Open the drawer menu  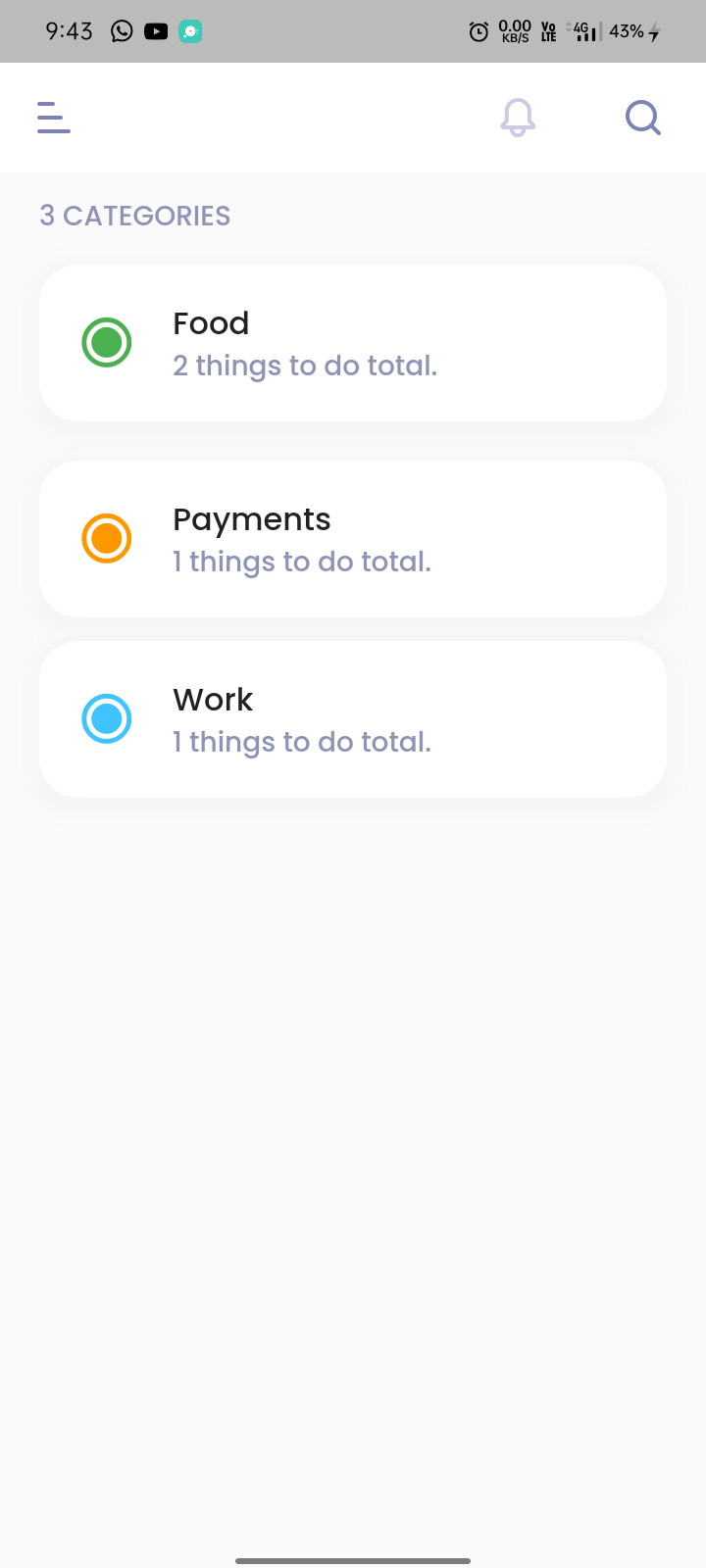(x=54, y=118)
